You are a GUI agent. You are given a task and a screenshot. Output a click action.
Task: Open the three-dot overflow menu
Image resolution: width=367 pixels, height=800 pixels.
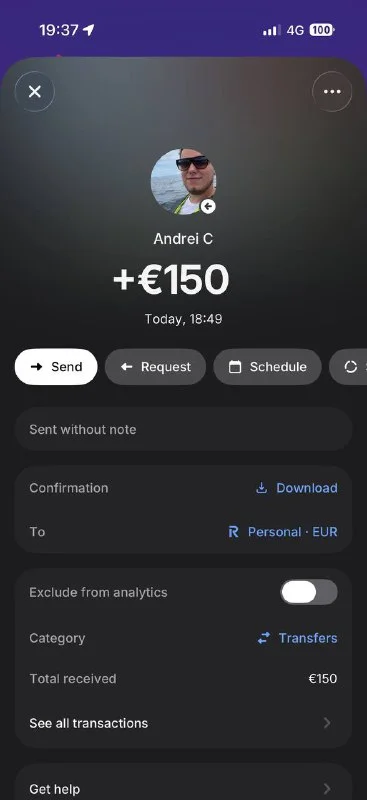pos(332,92)
